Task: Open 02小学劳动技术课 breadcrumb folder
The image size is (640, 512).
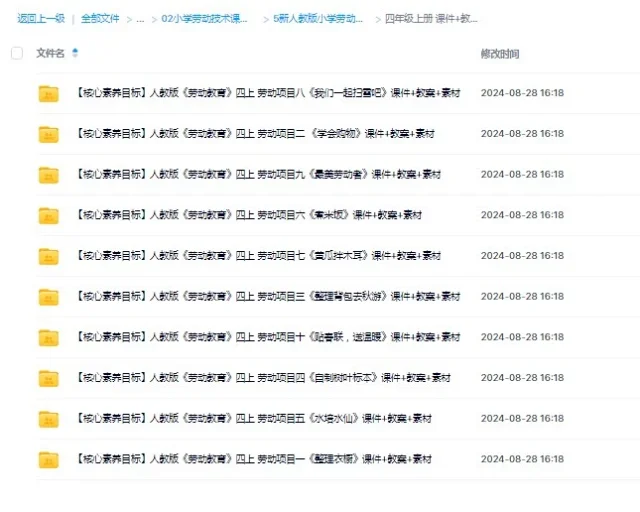Action: click(x=205, y=18)
